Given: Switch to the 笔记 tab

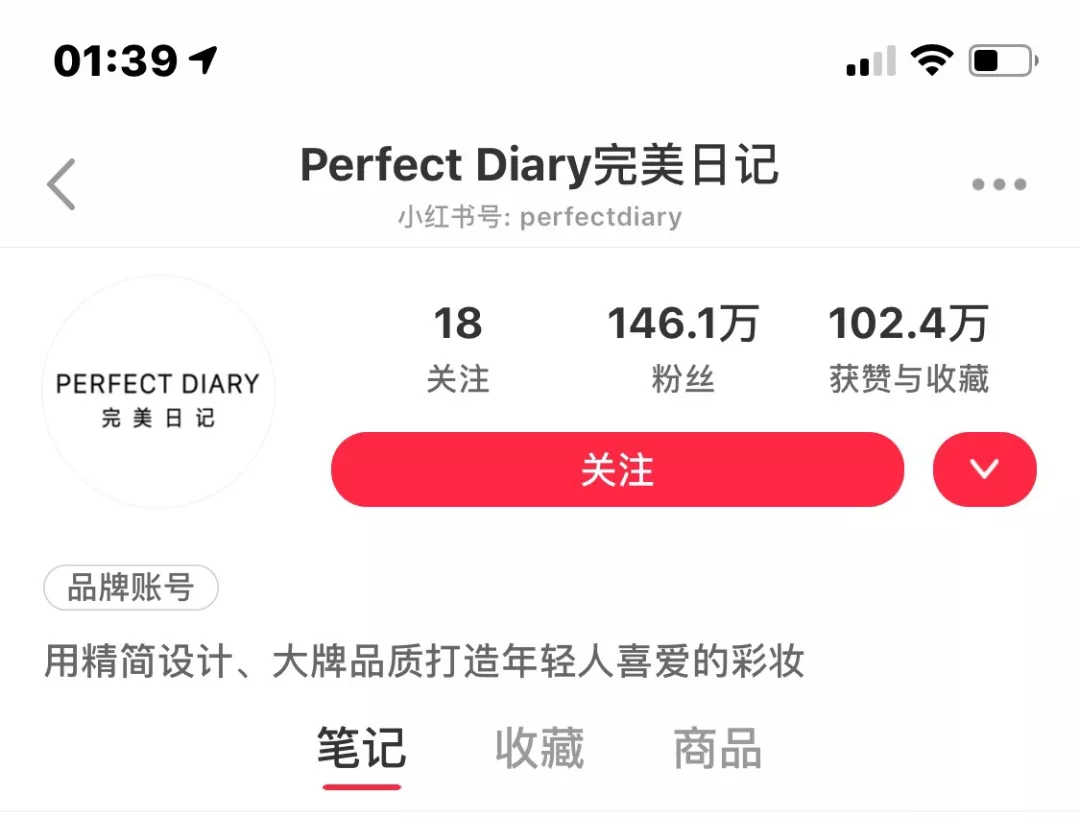Looking at the screenshot, I should point(361,750).
